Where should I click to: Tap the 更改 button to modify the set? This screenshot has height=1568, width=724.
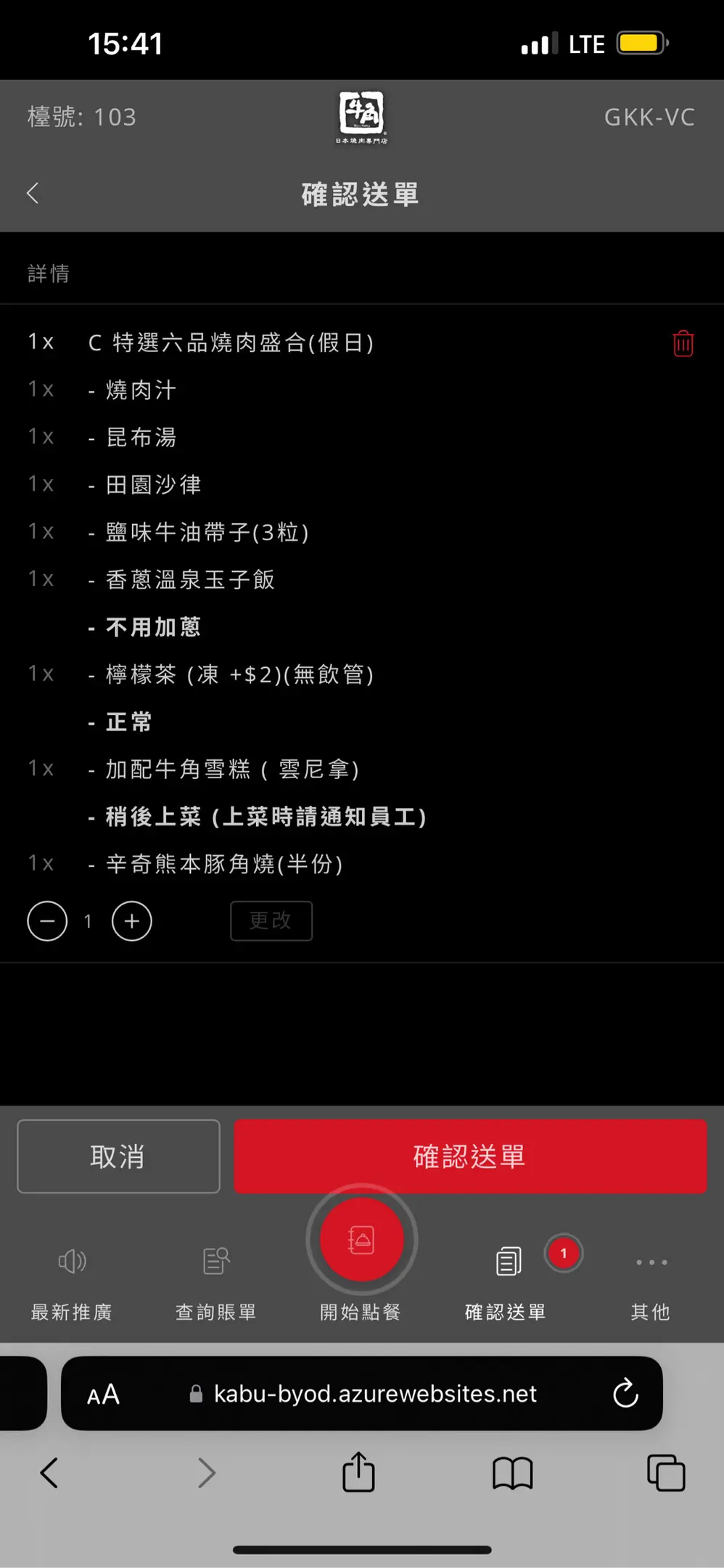click(x=271, y=921)
